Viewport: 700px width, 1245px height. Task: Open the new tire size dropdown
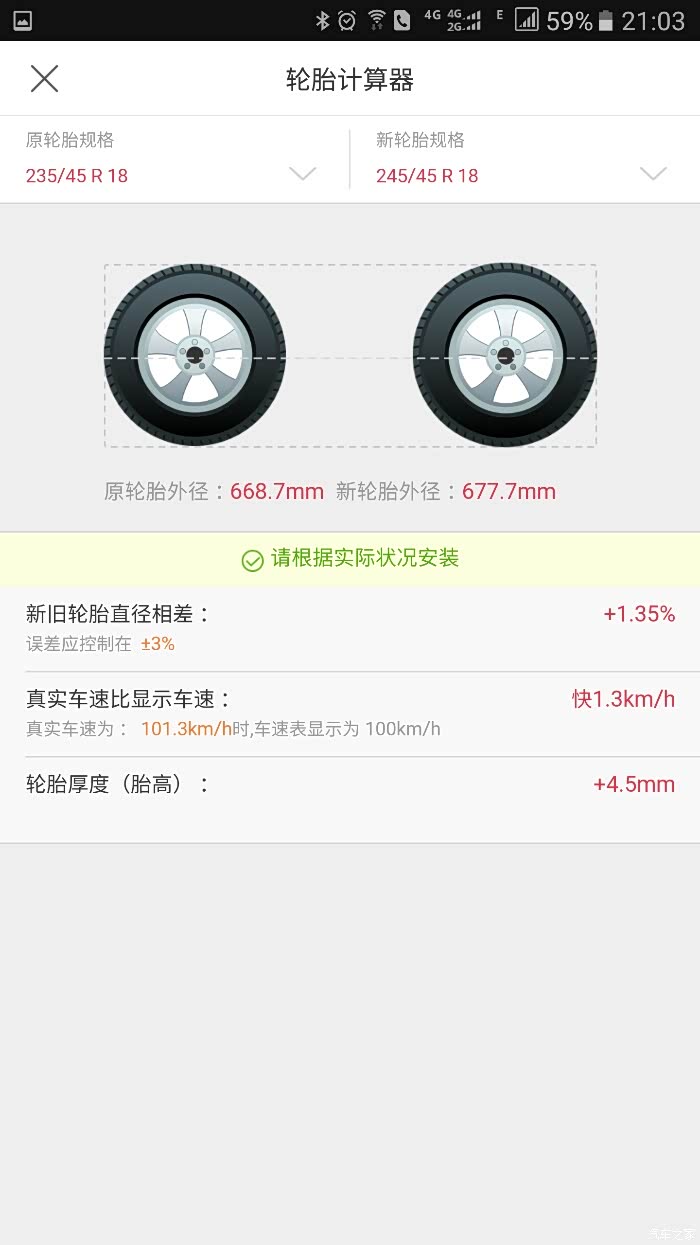pyautogui.click(x=652, y=174)
